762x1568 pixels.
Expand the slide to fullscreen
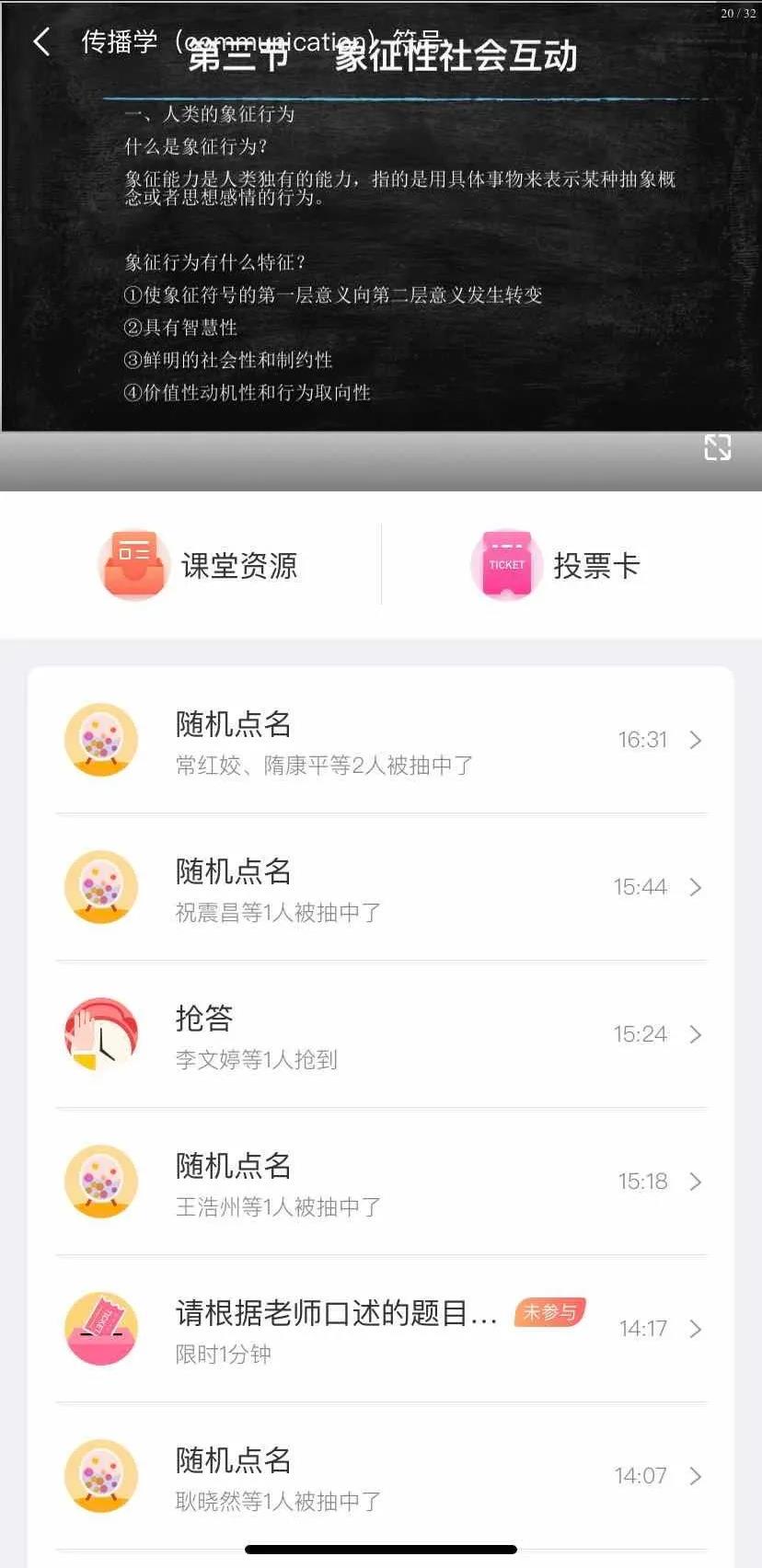(717, 447)
